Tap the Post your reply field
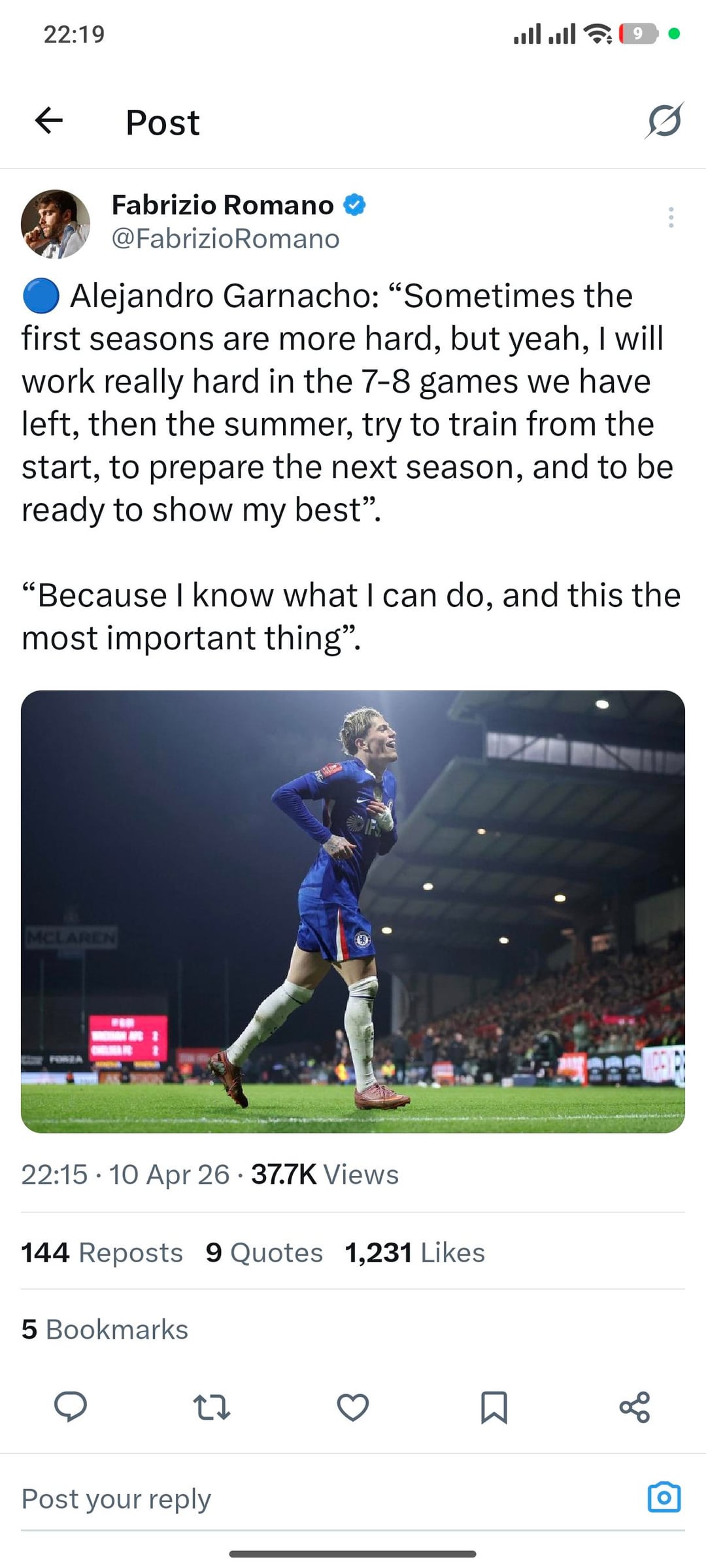The height and width of the screenshot is (1568, 706). [x=261, y=1499]
